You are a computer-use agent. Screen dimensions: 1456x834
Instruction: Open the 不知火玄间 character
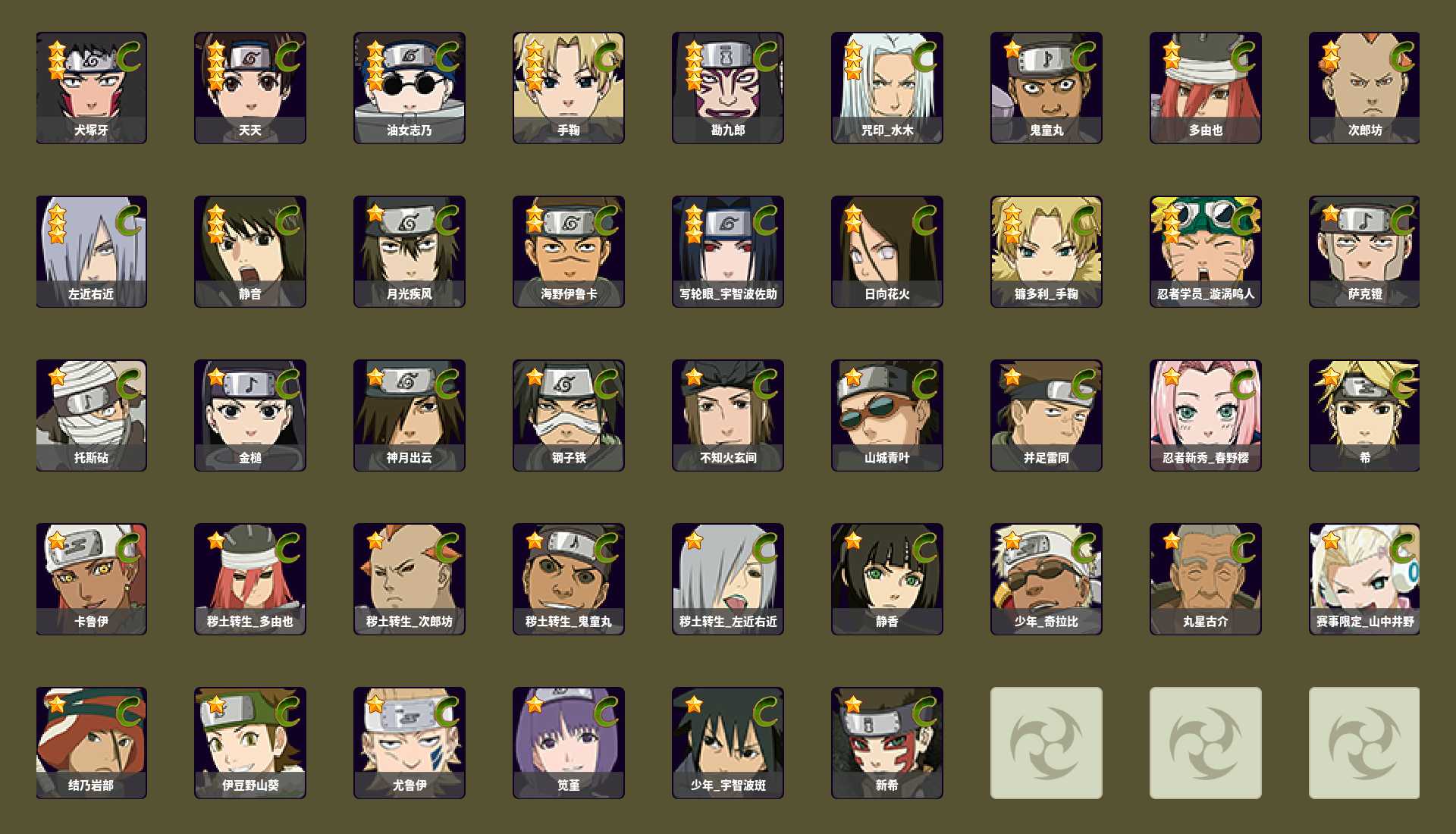click(728, 415)
